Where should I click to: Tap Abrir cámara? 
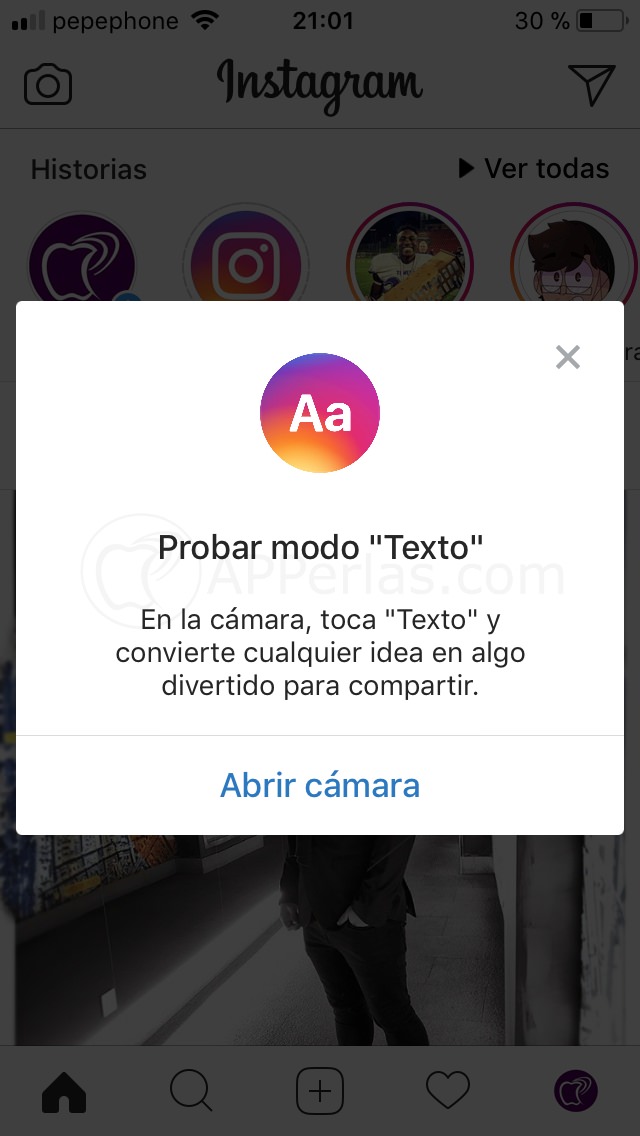click(x=320, y=785)
